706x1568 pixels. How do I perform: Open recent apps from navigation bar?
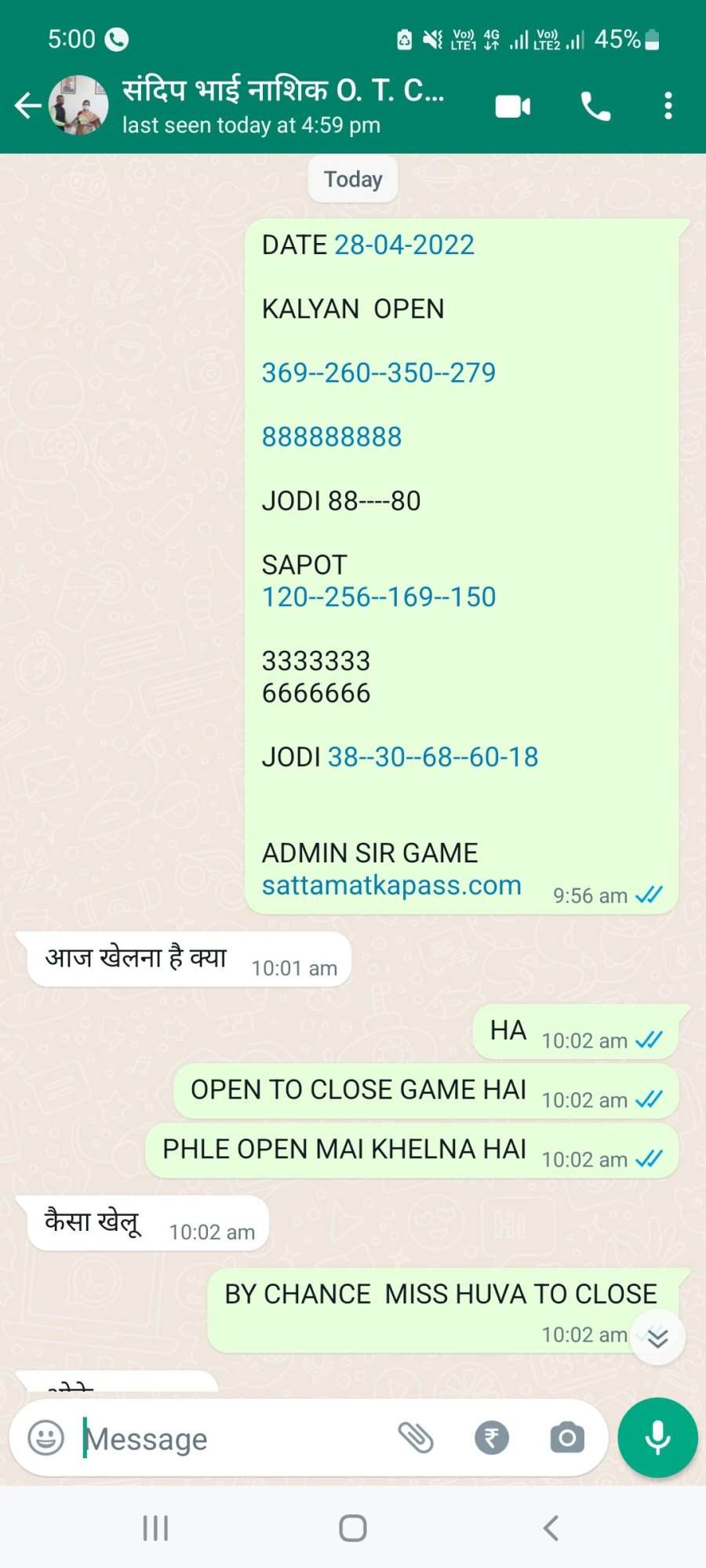(x=155, y=1528)
